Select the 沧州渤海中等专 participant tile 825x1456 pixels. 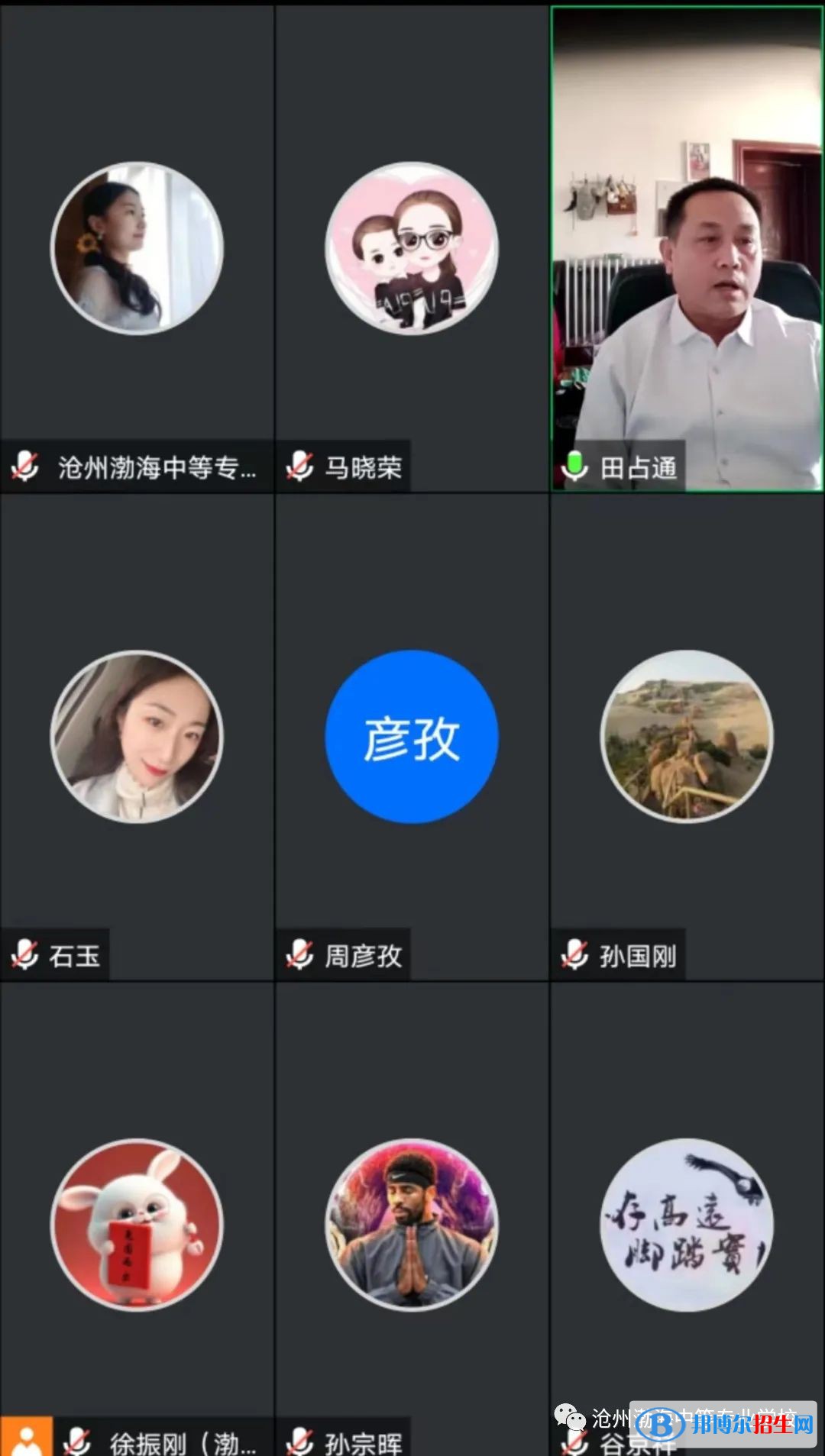137,248
